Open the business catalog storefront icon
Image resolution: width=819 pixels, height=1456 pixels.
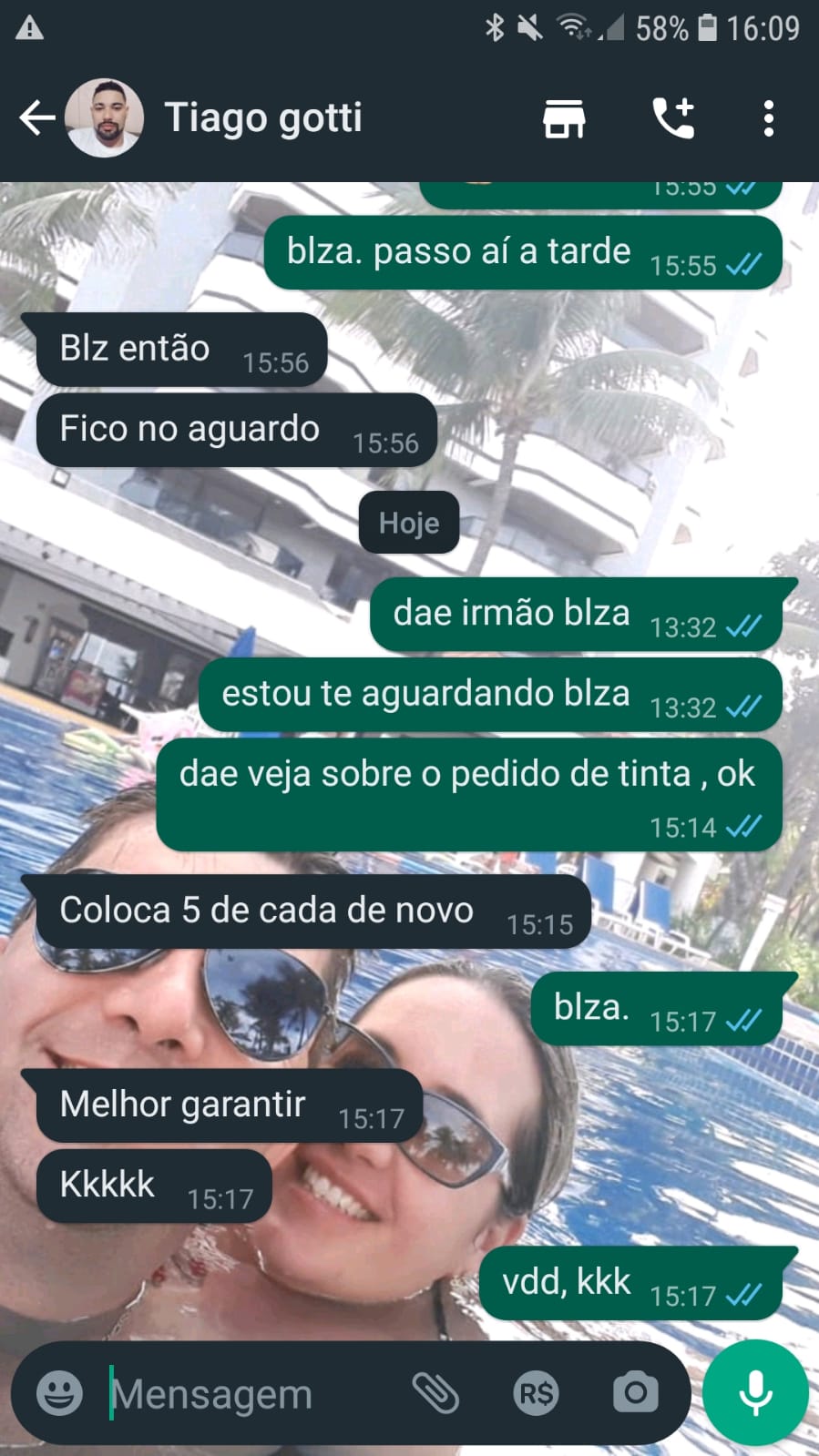[564, 118]
